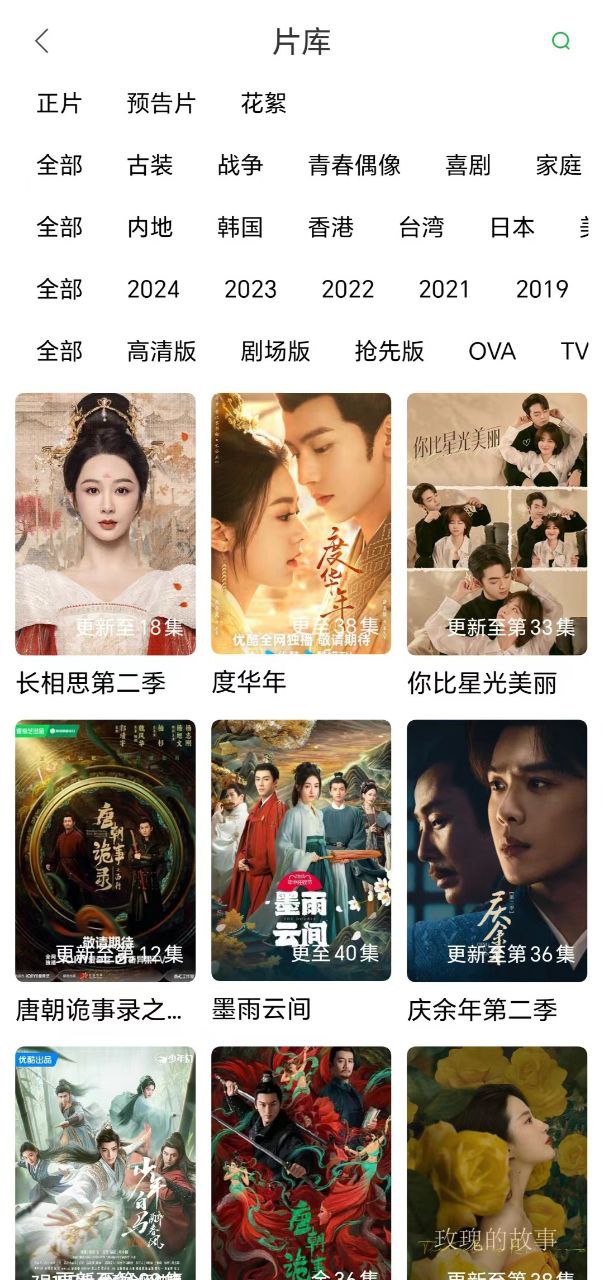
Task: Filter by year 2024
Action: click(153, 289)
